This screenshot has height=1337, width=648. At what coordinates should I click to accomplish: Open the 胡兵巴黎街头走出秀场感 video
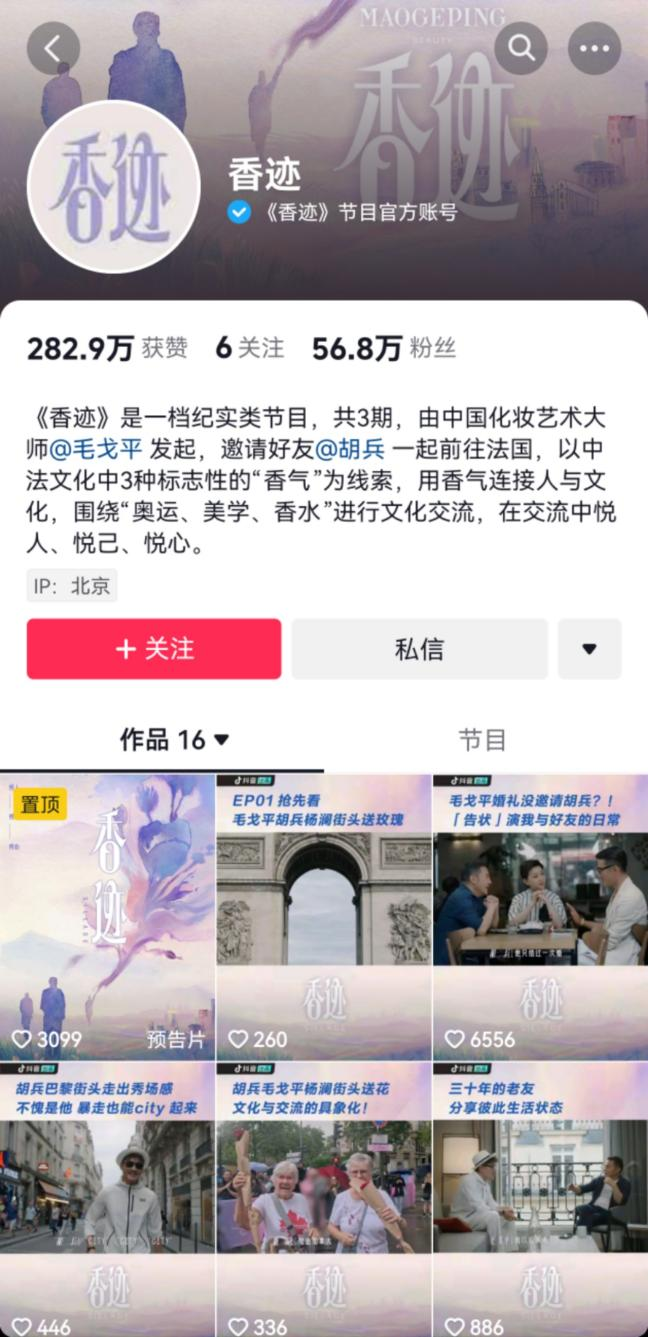[x=108, y=1200]
